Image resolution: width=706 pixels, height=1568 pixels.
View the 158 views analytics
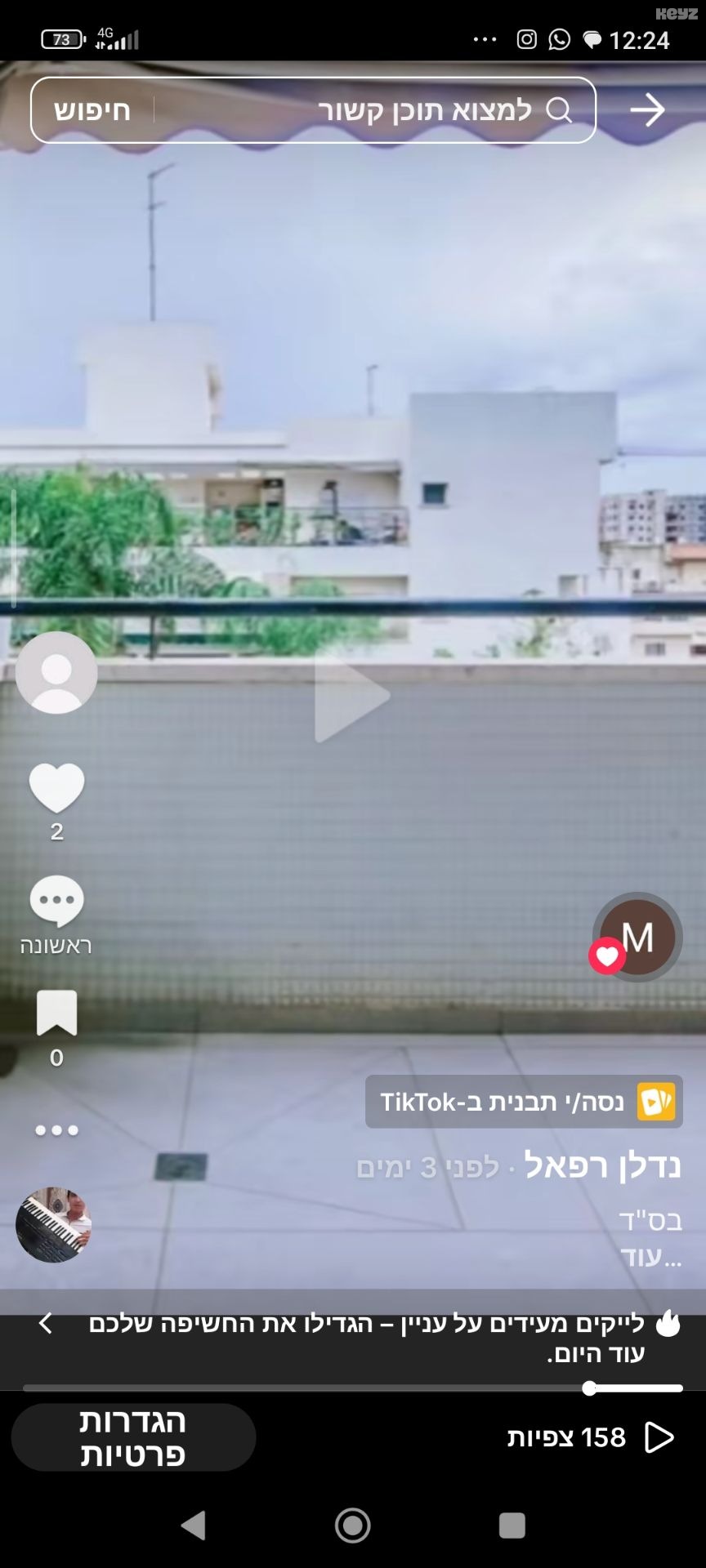(590, 1437)
